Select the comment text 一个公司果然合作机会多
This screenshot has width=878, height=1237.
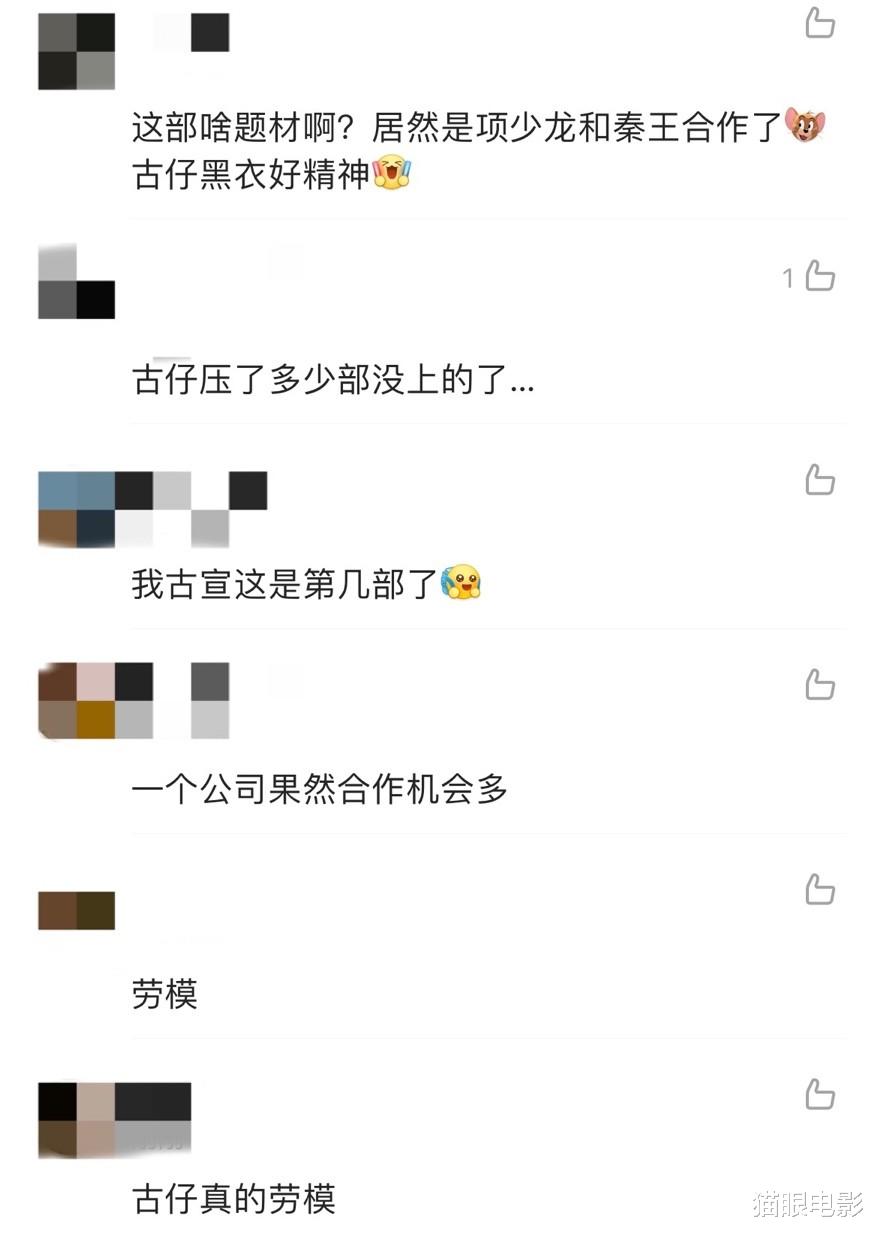[x=320, y=790]
